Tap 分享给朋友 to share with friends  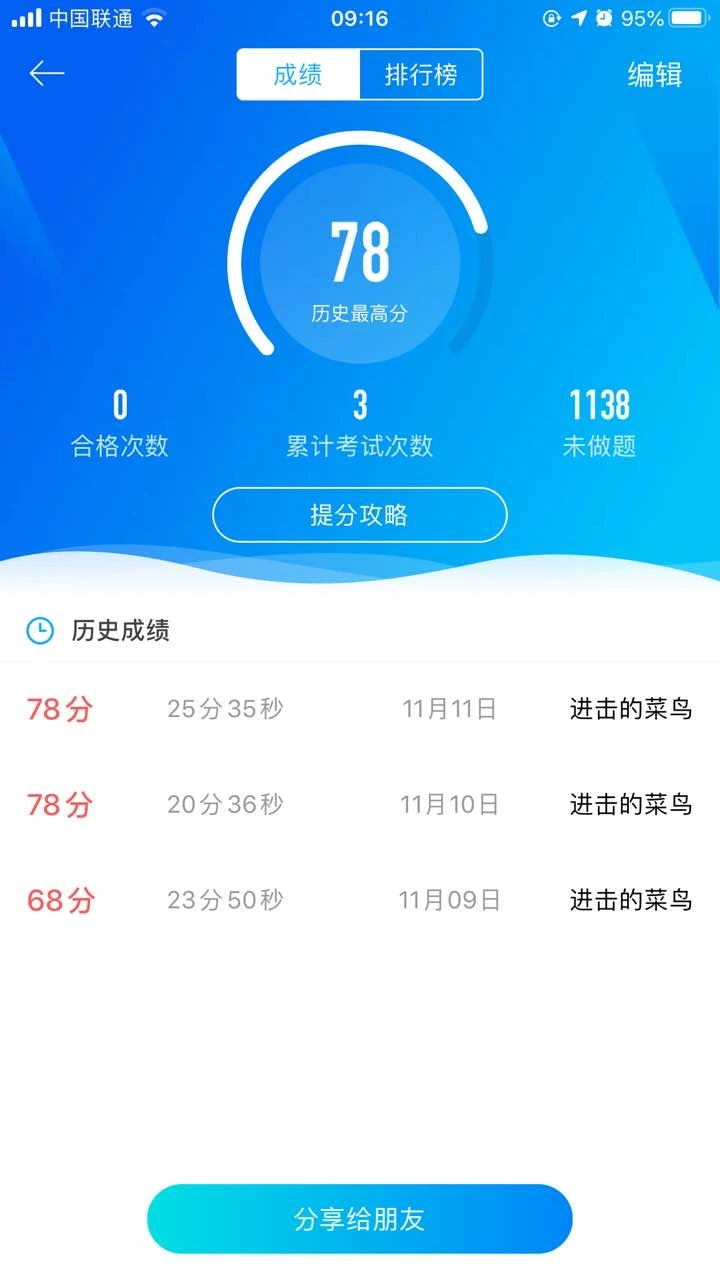(x=360, y=1219)
